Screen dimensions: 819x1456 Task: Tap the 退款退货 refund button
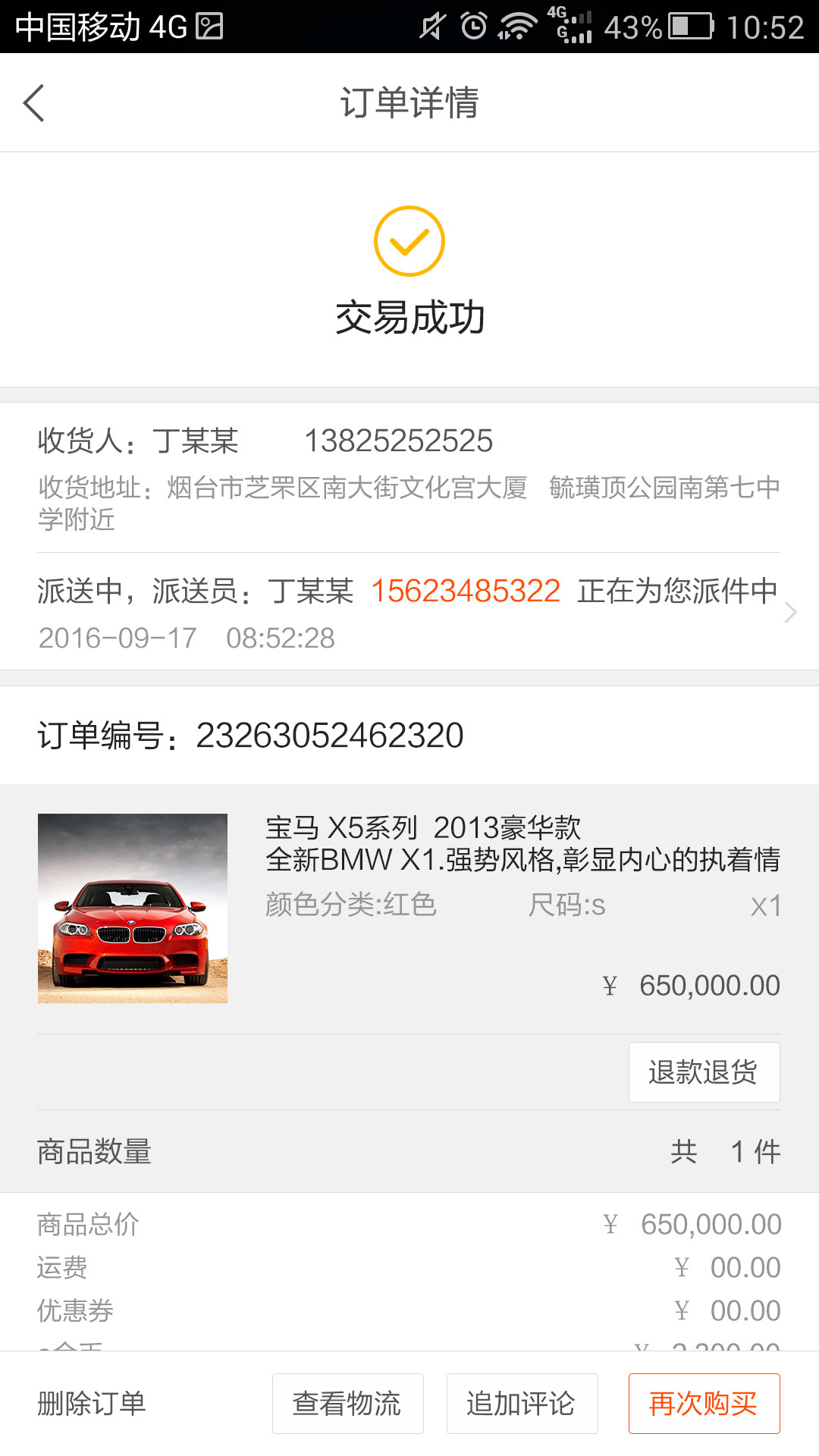(704, 1072)
